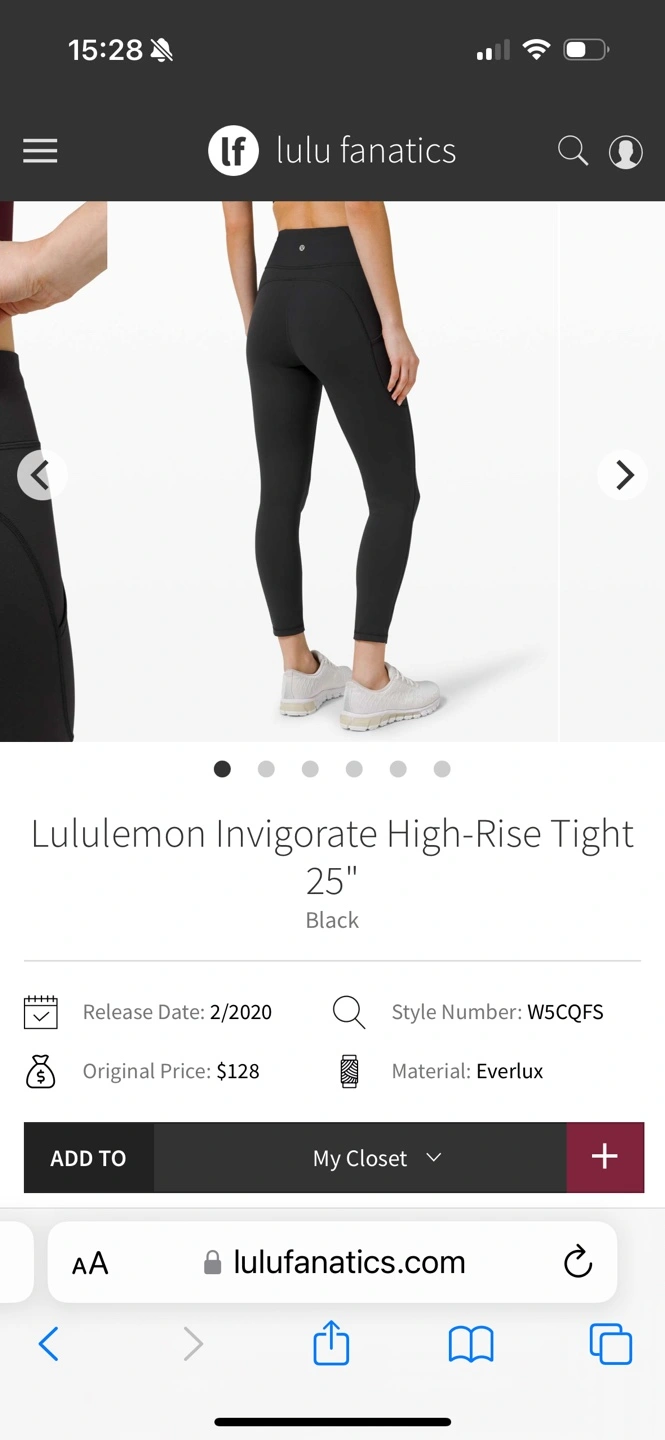
Task: Open Safari bookmarks
Action: pos(471,1344)
